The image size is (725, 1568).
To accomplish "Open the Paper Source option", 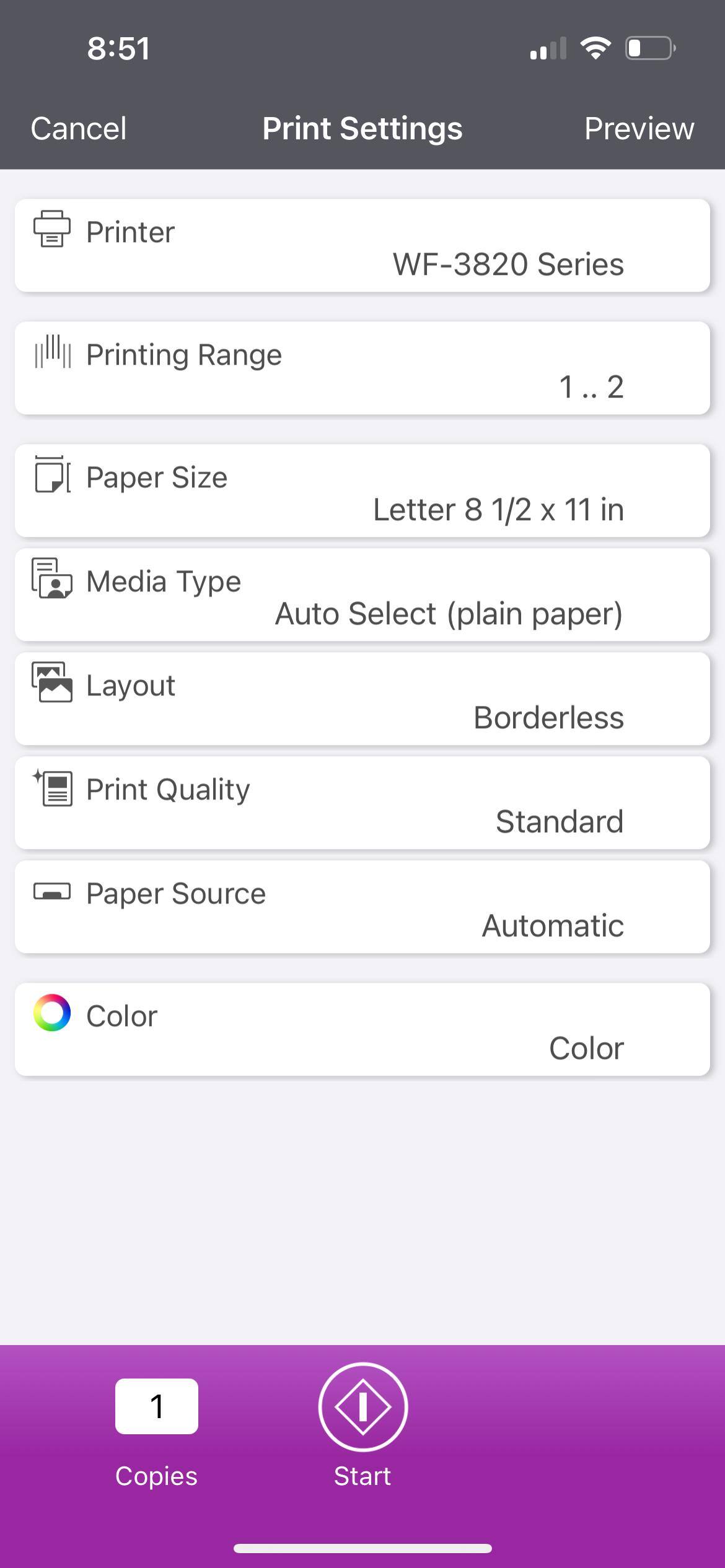I will pyautogui.click(x=362, y=907).
